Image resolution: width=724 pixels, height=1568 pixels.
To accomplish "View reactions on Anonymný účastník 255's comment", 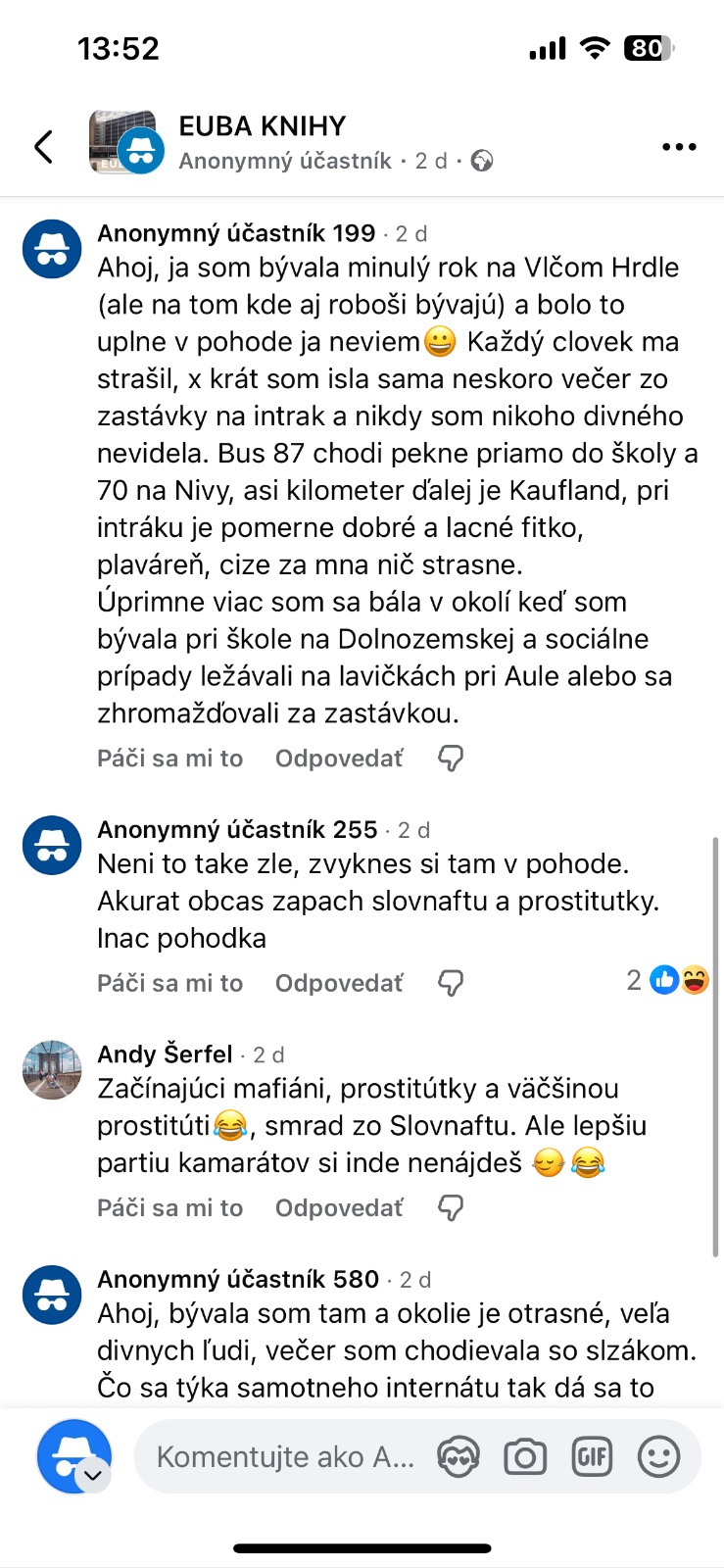I will pyautogui.click(x=667, y=980).
